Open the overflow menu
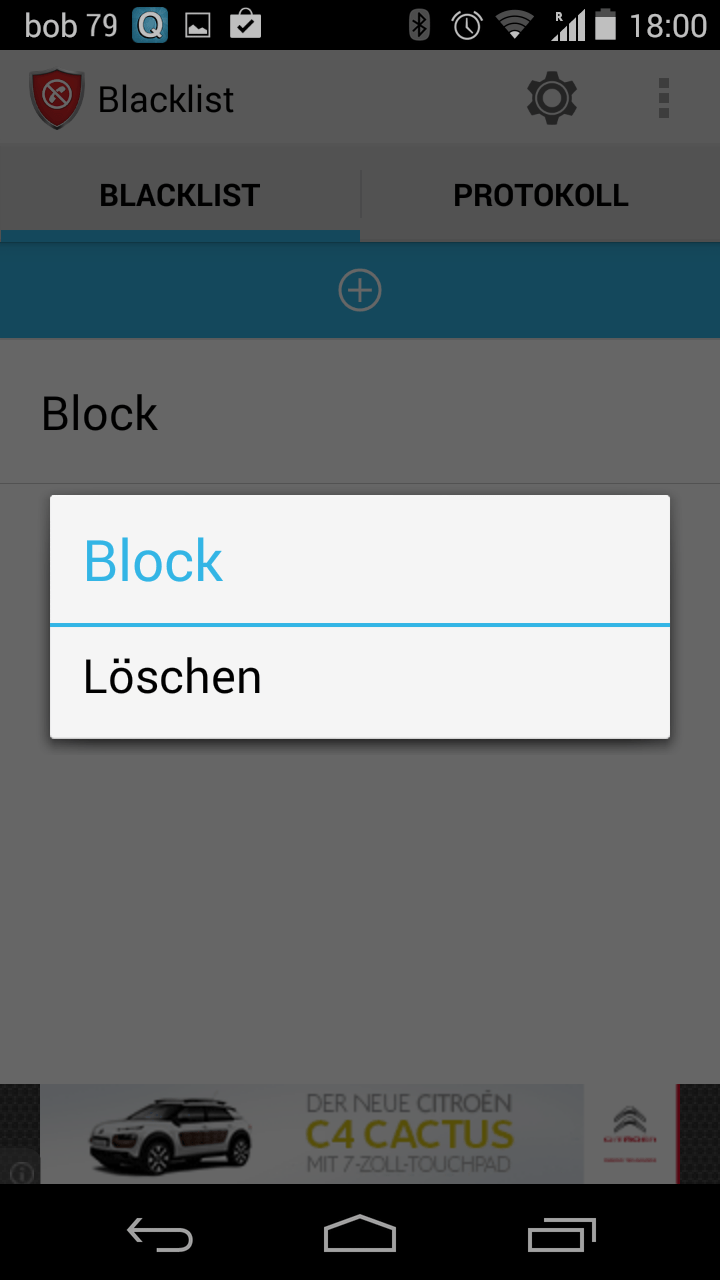 point(664,98)
